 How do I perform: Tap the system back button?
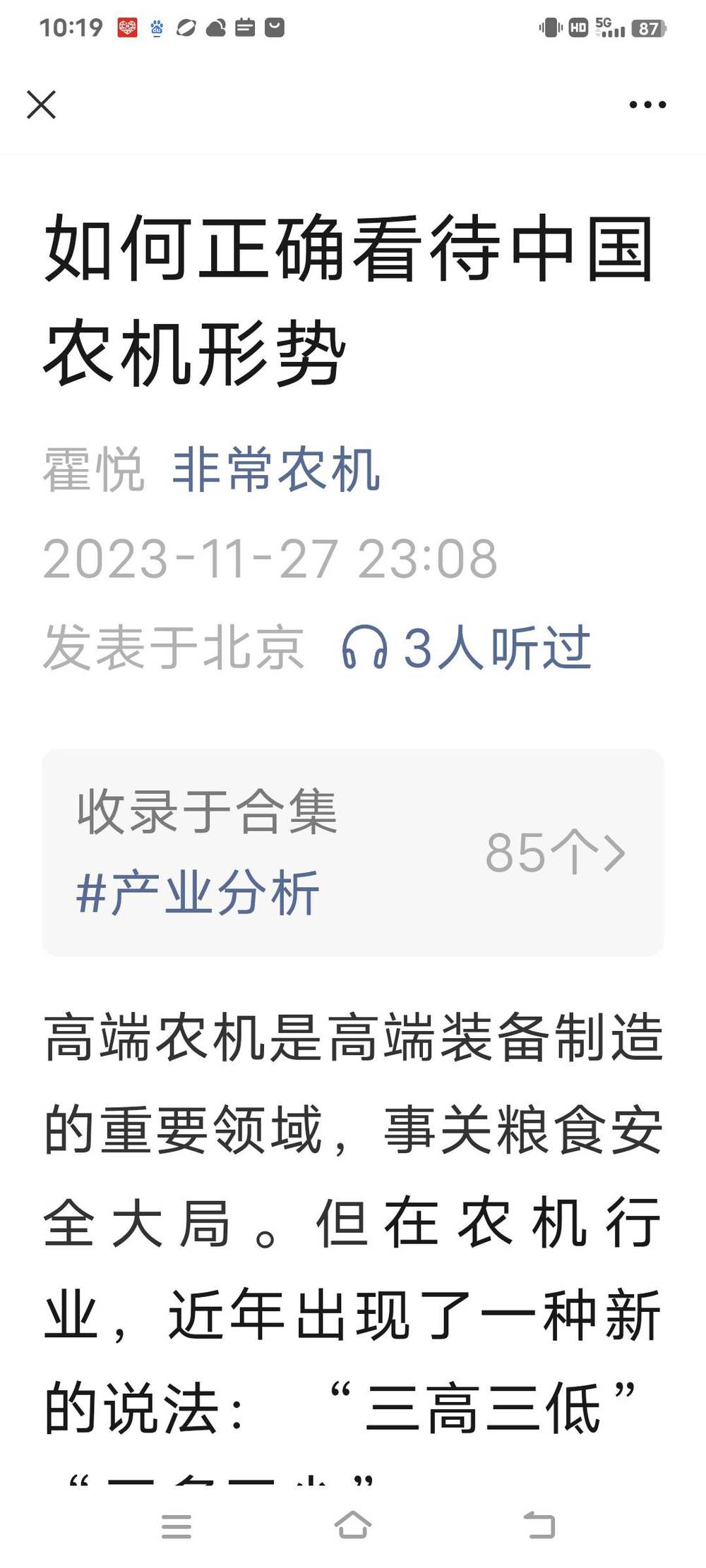[x=540, y=1526]
